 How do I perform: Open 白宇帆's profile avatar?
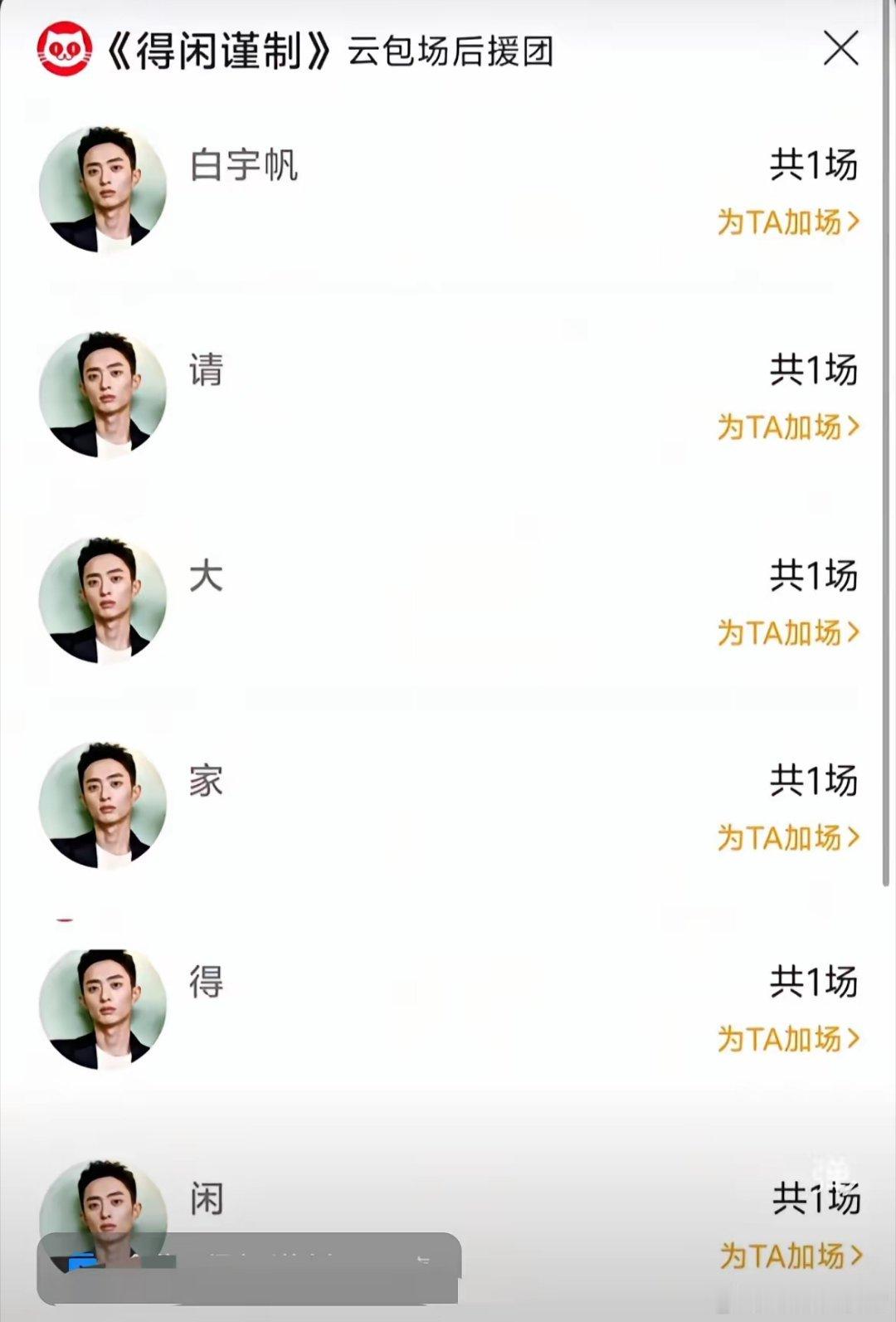(101, 188)
